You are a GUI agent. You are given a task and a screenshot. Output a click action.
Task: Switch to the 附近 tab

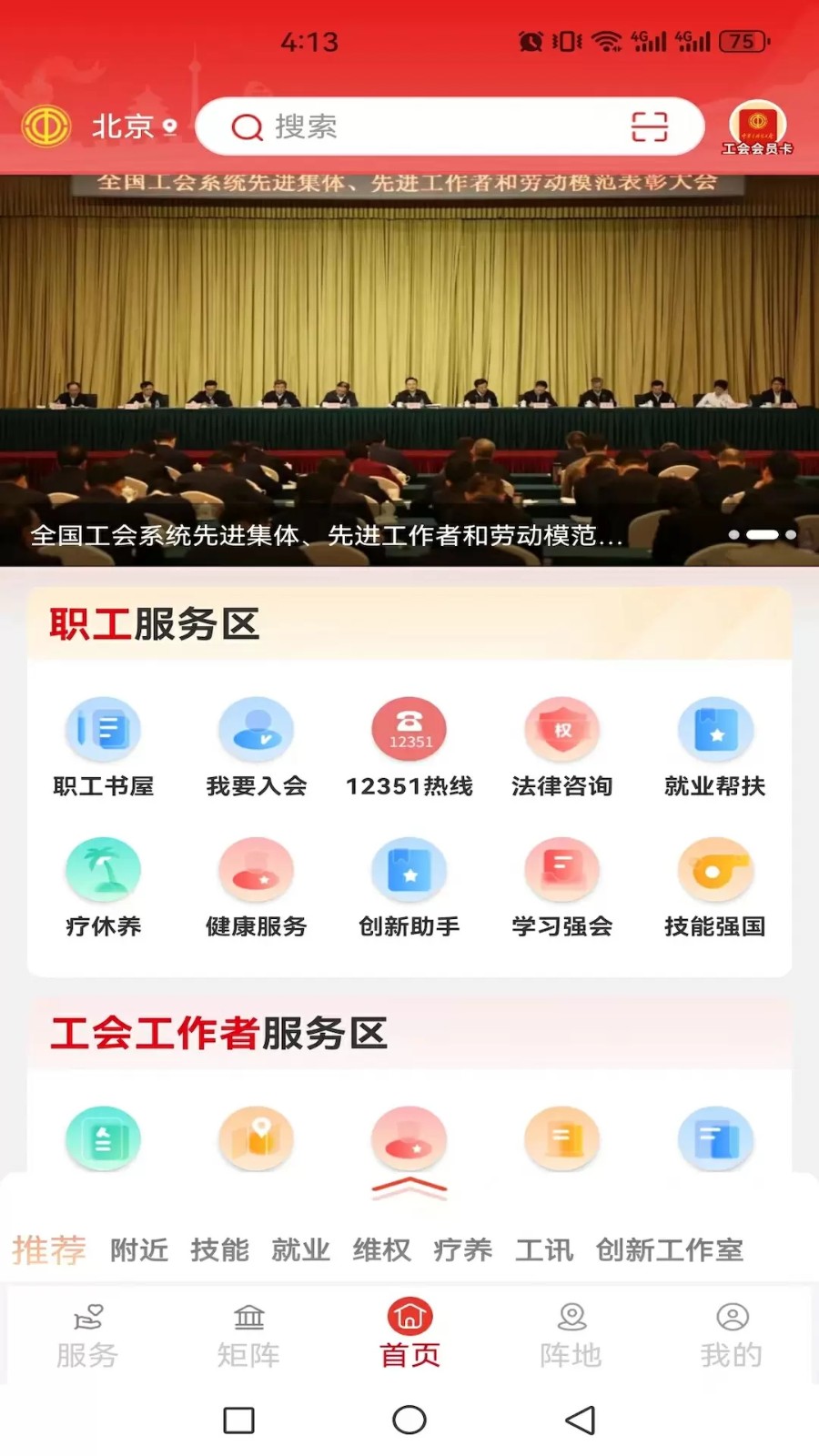(x=137, y=1250)
